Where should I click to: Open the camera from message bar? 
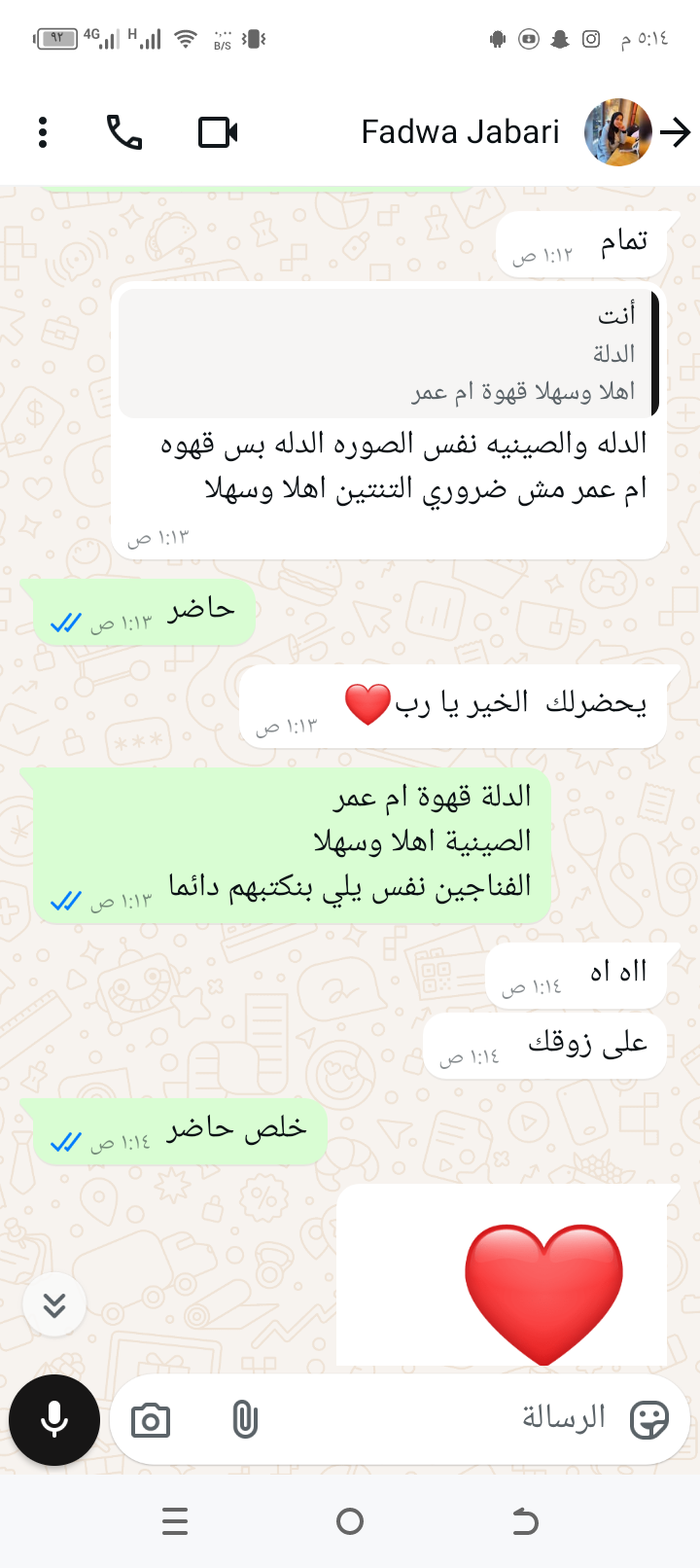(x=151, y=1421)
